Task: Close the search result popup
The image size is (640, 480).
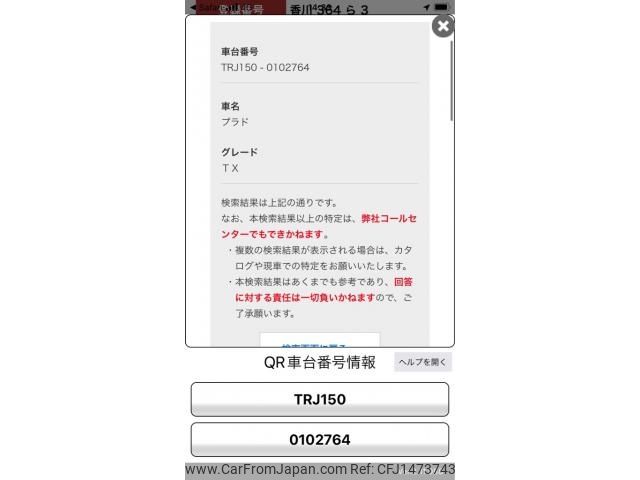Action: [x=442, y=27]
